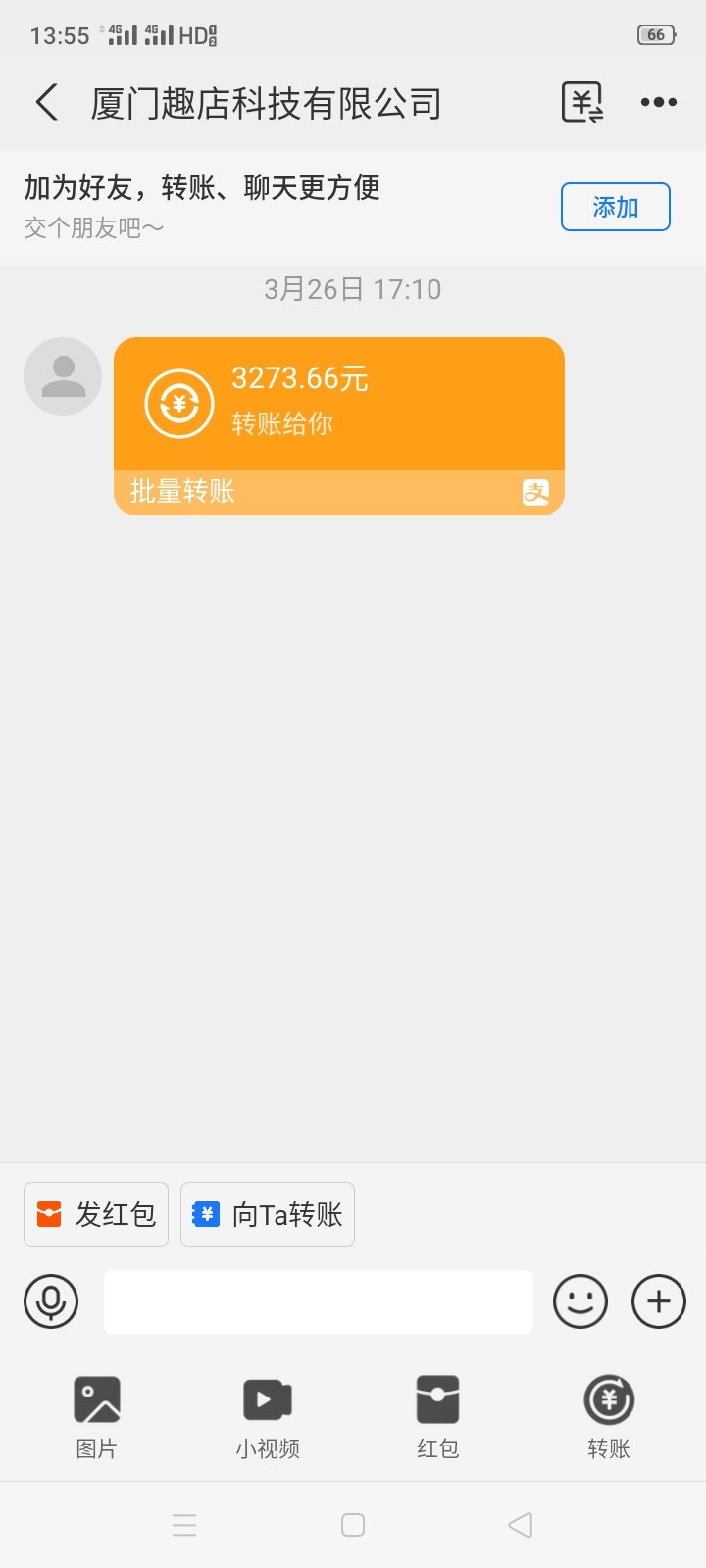Open the sender's gray avatar profile
706x1568 pixels.
(63, 376)
